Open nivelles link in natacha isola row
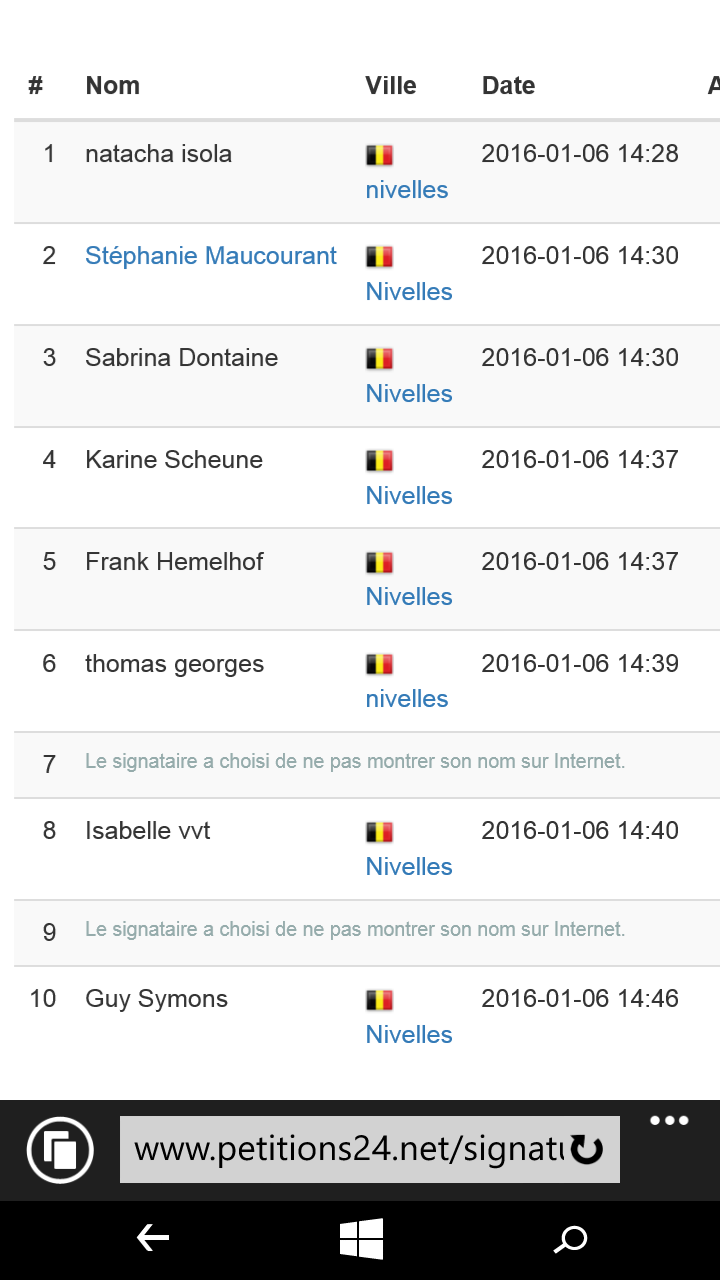Viewport: 720px width, 1280px height. (x=407, y=190)
